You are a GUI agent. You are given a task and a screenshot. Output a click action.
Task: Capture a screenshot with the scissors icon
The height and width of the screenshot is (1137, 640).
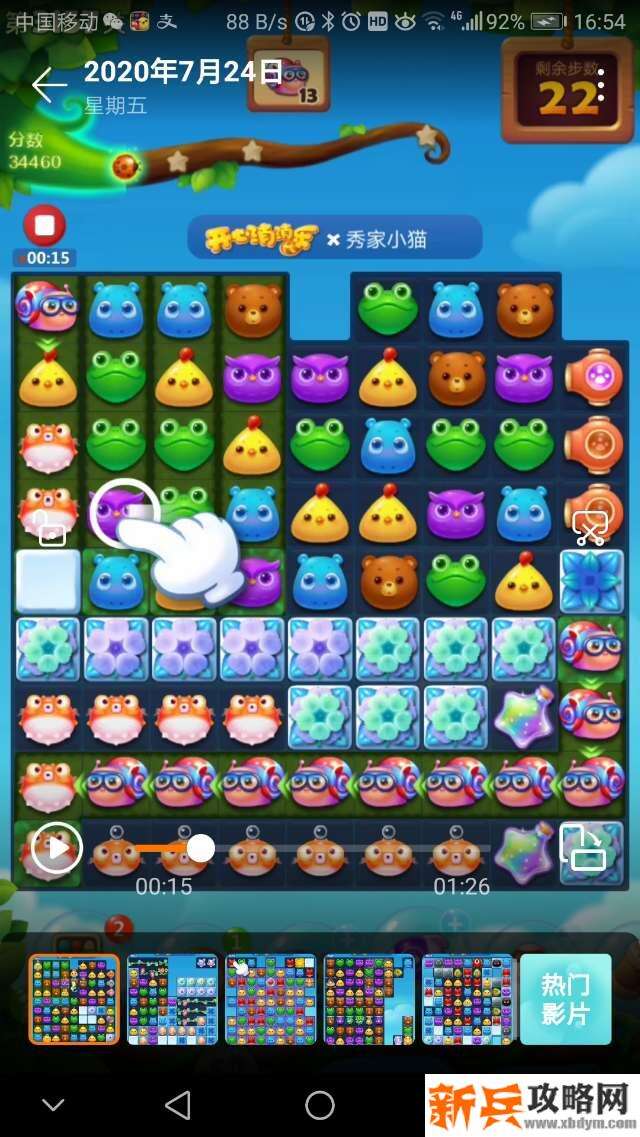coord(590,529)
